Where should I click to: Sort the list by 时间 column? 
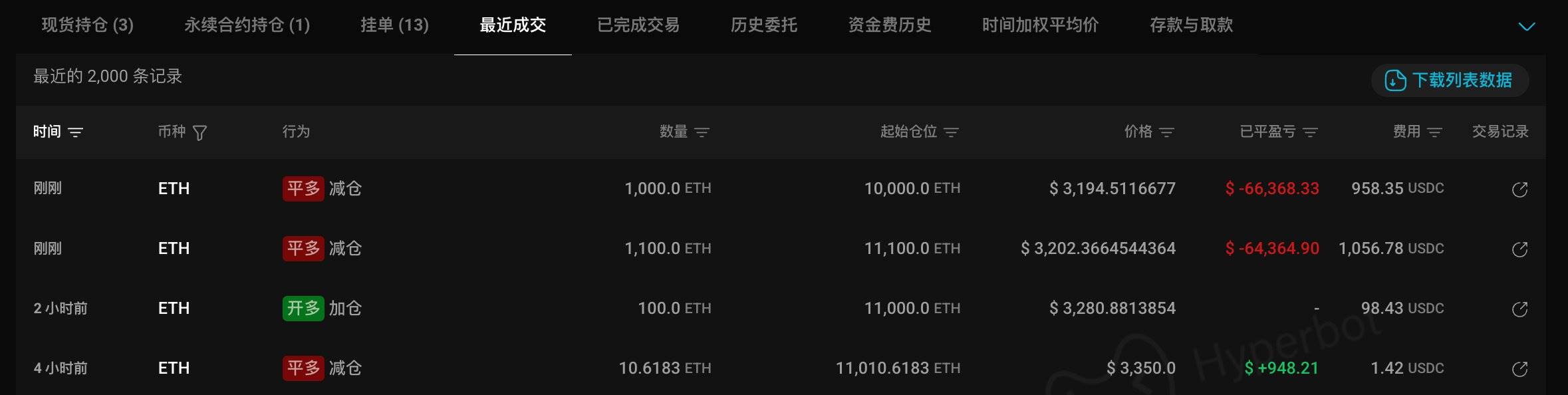coord(76,132)
